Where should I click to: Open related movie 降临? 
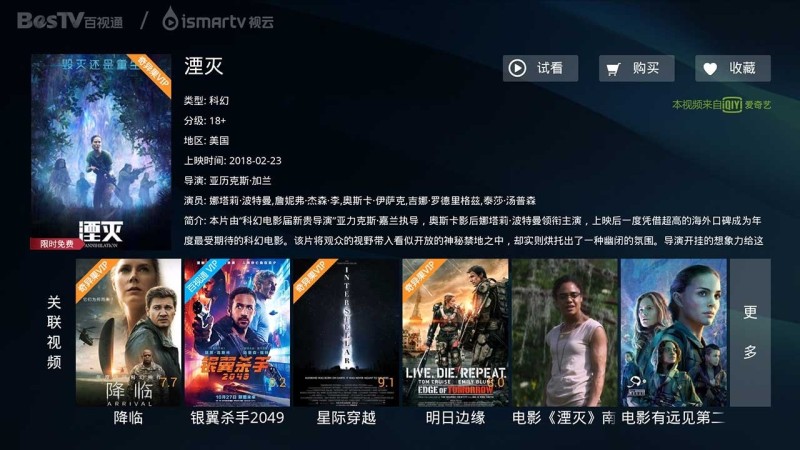128,333
